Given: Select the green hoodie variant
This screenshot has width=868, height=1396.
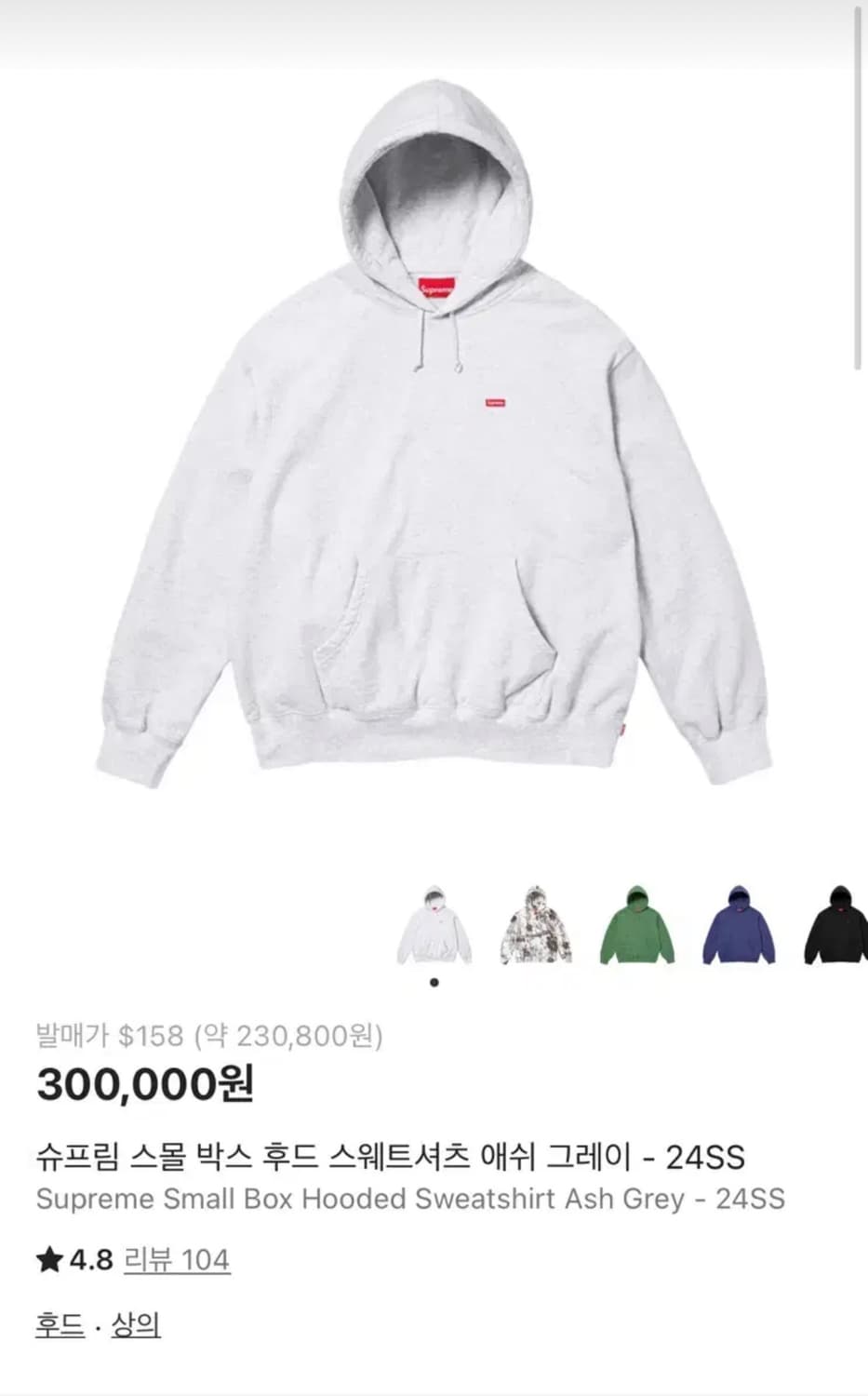Looking at the screenshot, I should [x=637, y=926].
